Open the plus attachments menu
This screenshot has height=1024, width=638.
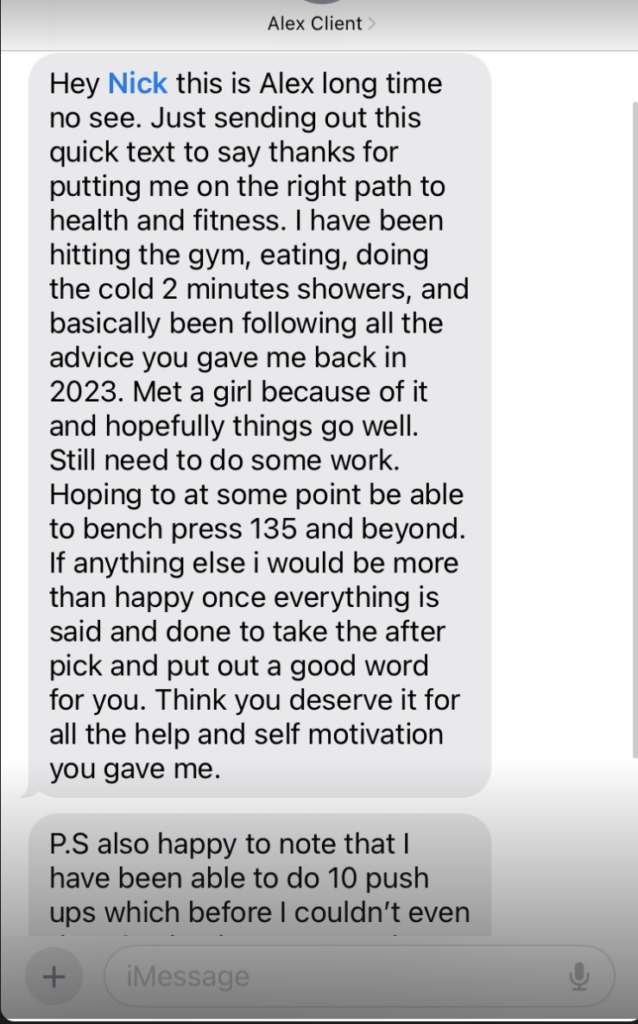(53, 975)
